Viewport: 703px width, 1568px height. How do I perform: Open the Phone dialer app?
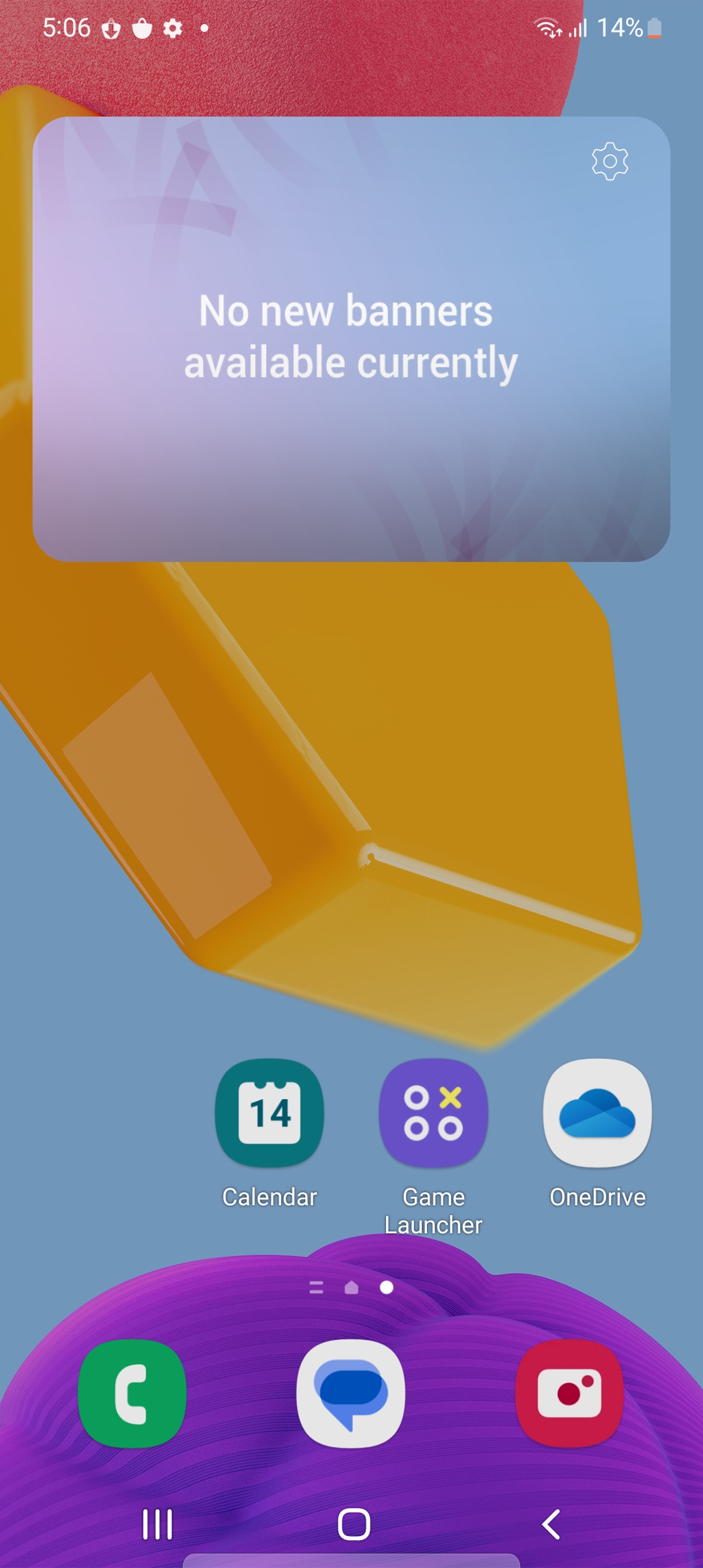click(x=132, y=1393)
